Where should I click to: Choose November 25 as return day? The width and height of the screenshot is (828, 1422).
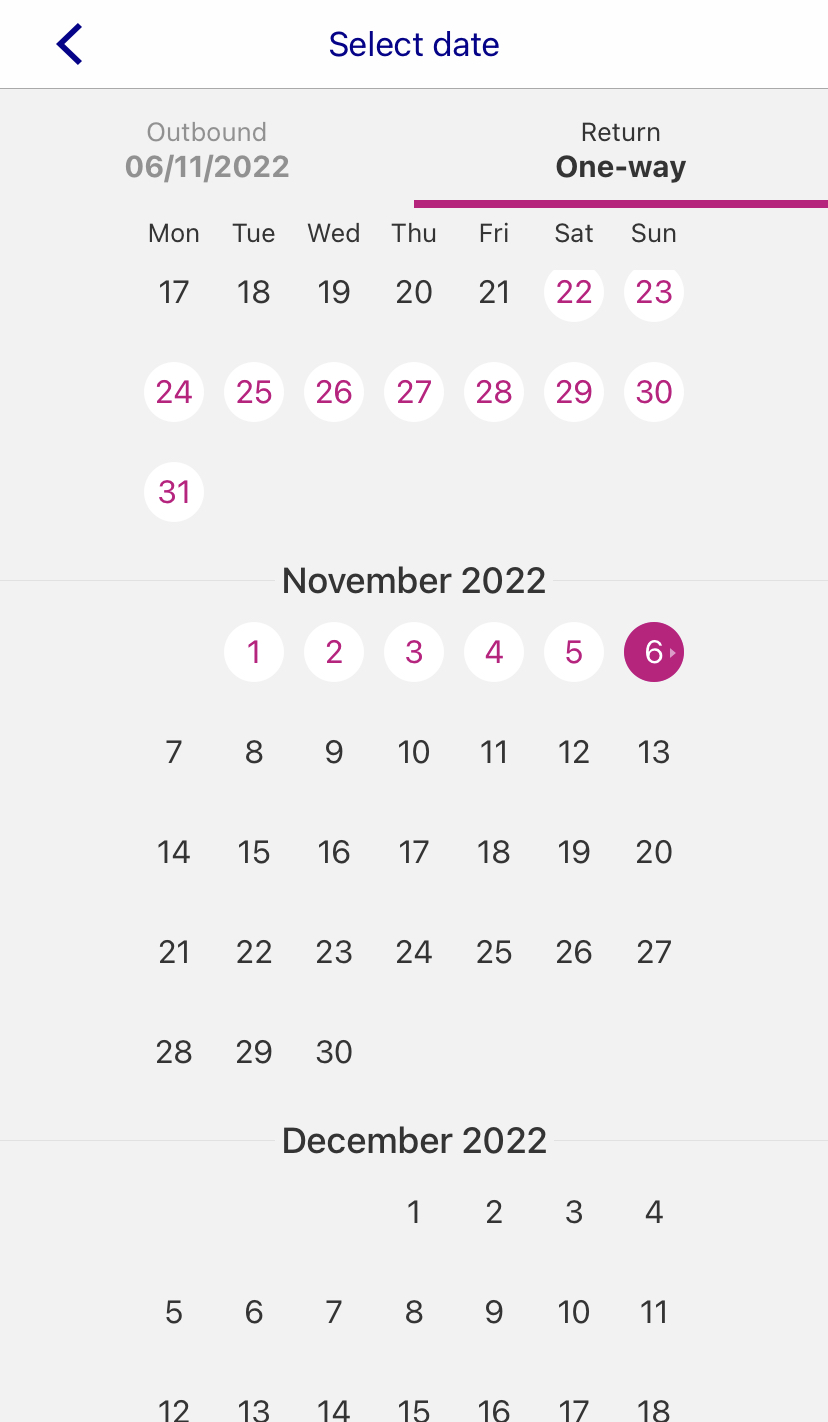pos(493,952)
